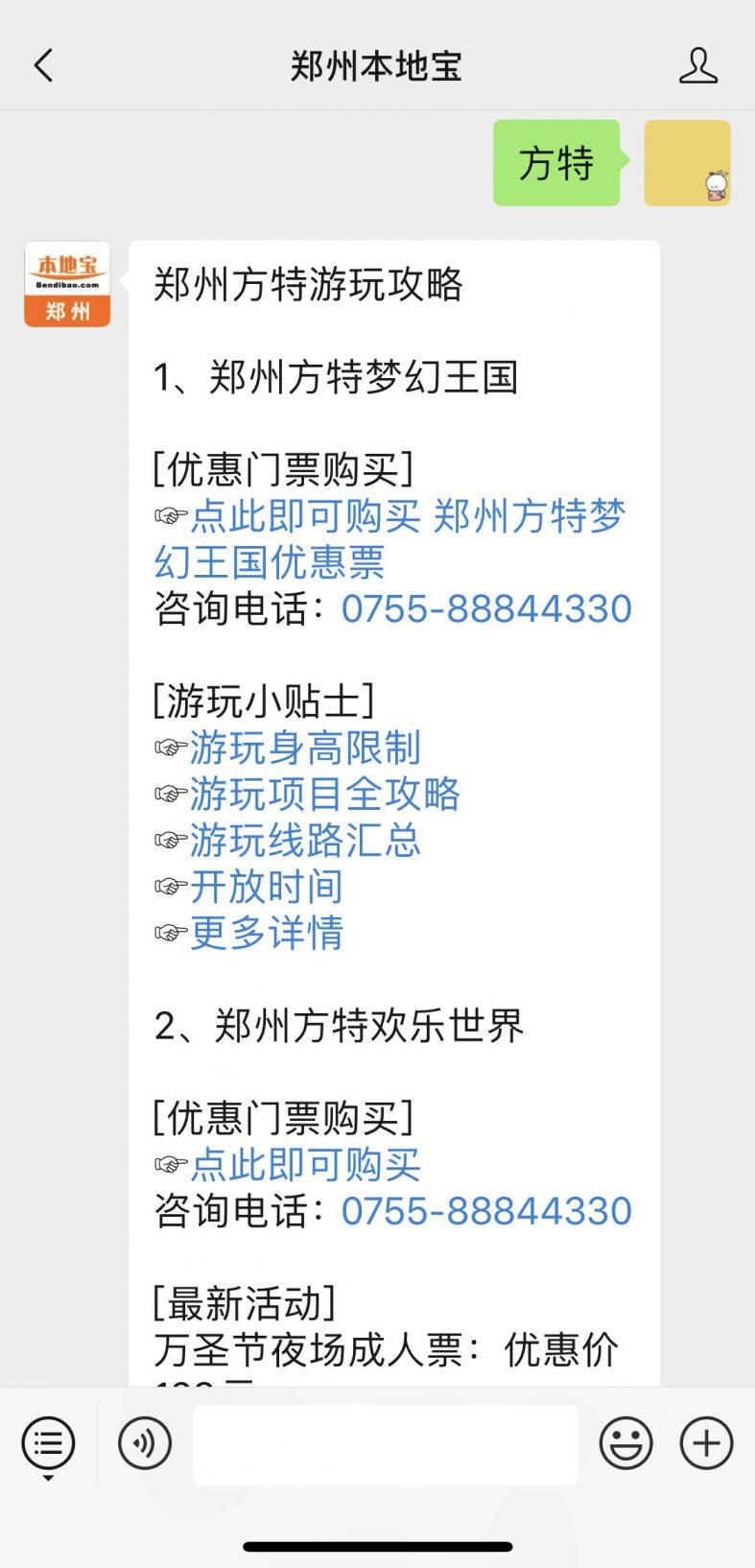Focus the message text field
Image resolution: width=755 pixels, height=1568 pixels.
coord(385,1444)
